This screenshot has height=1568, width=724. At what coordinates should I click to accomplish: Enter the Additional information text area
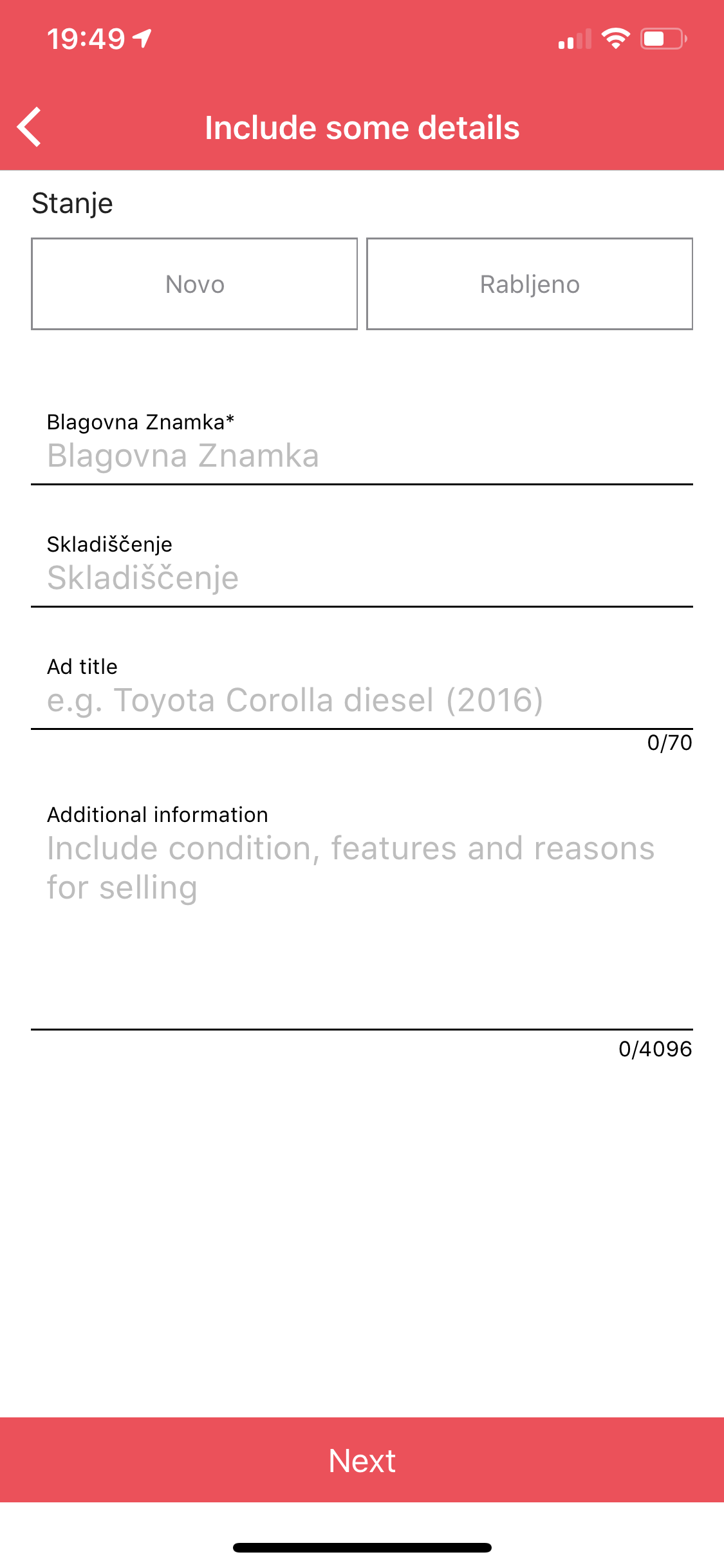click(362, 928)
